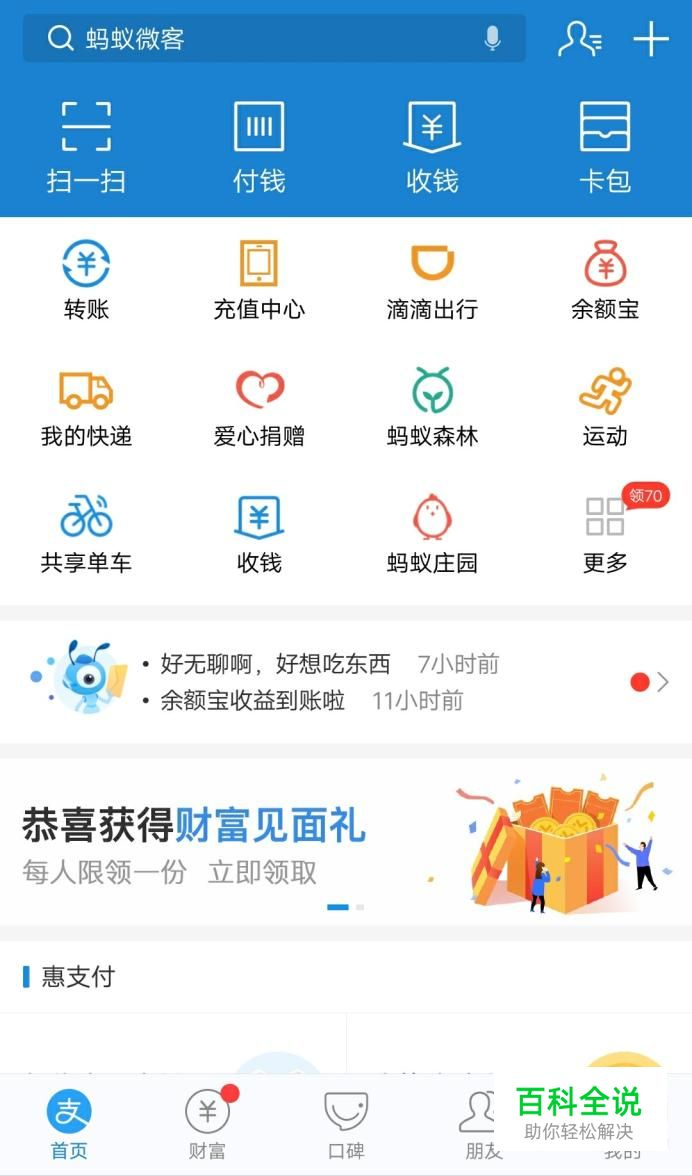
Task: Open the plus menu
Action: [651, 39]
